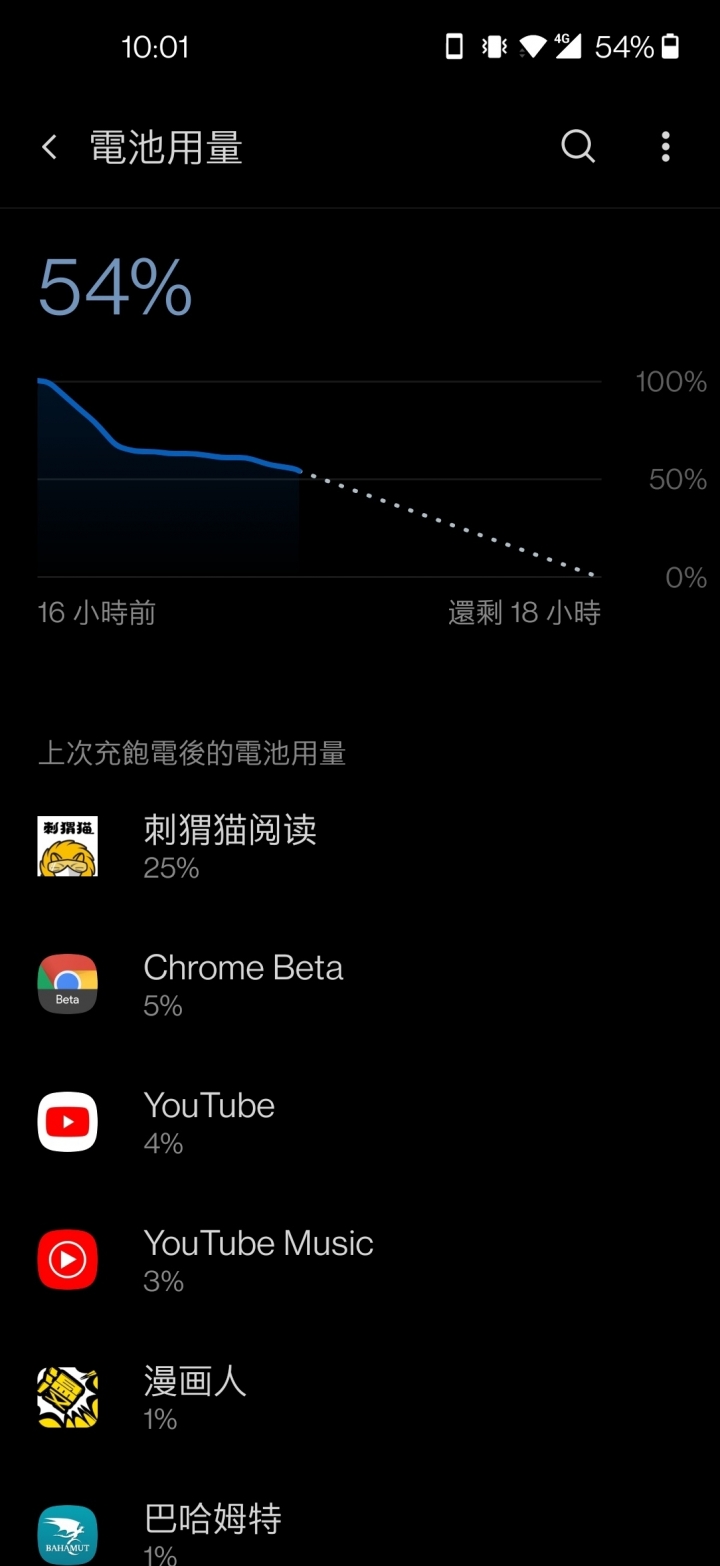
Task: Open the YouTube battery usage row
Action: (x=210, y=1122)
